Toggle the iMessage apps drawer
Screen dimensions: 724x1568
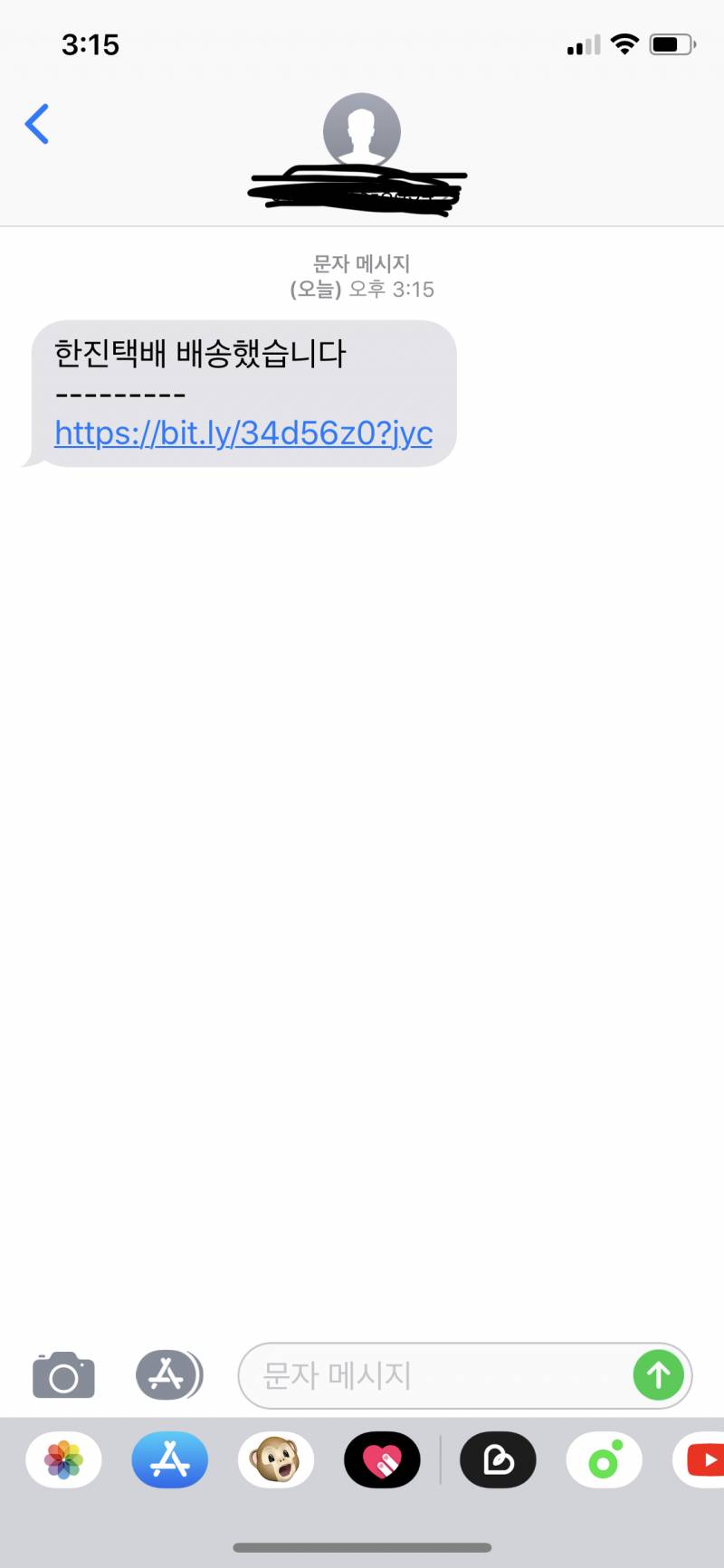168,1375
